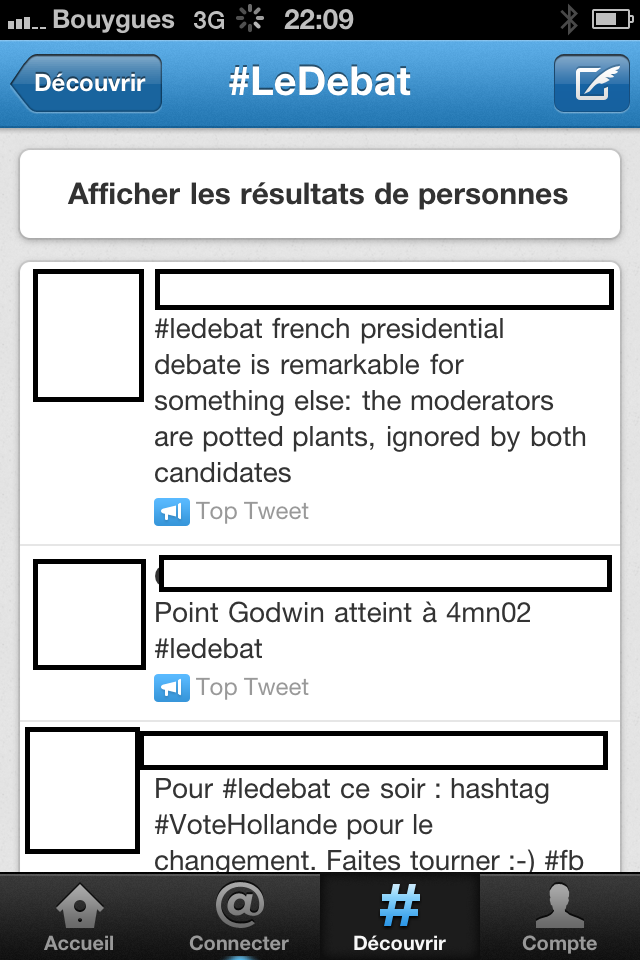This screenshot has height=960, width=640.
Task: Open the Point Godwin atteint tweet
Action: (x=342, y=630)
